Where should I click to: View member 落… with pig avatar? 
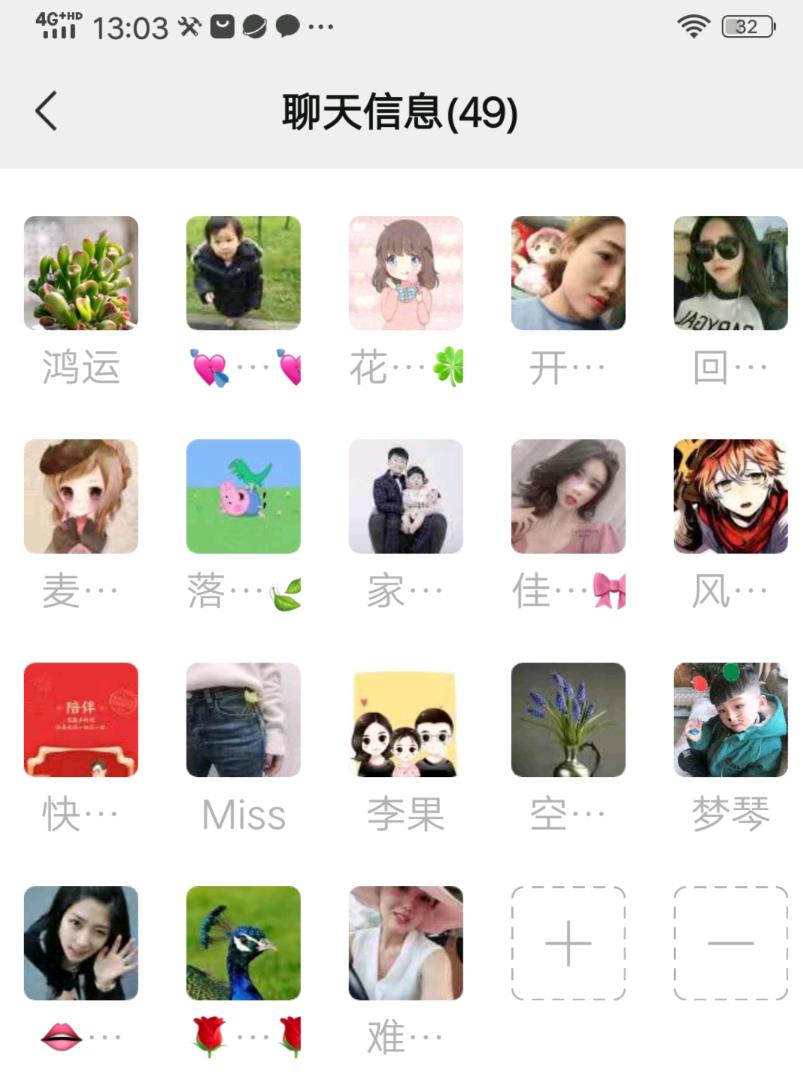[243, 496]
